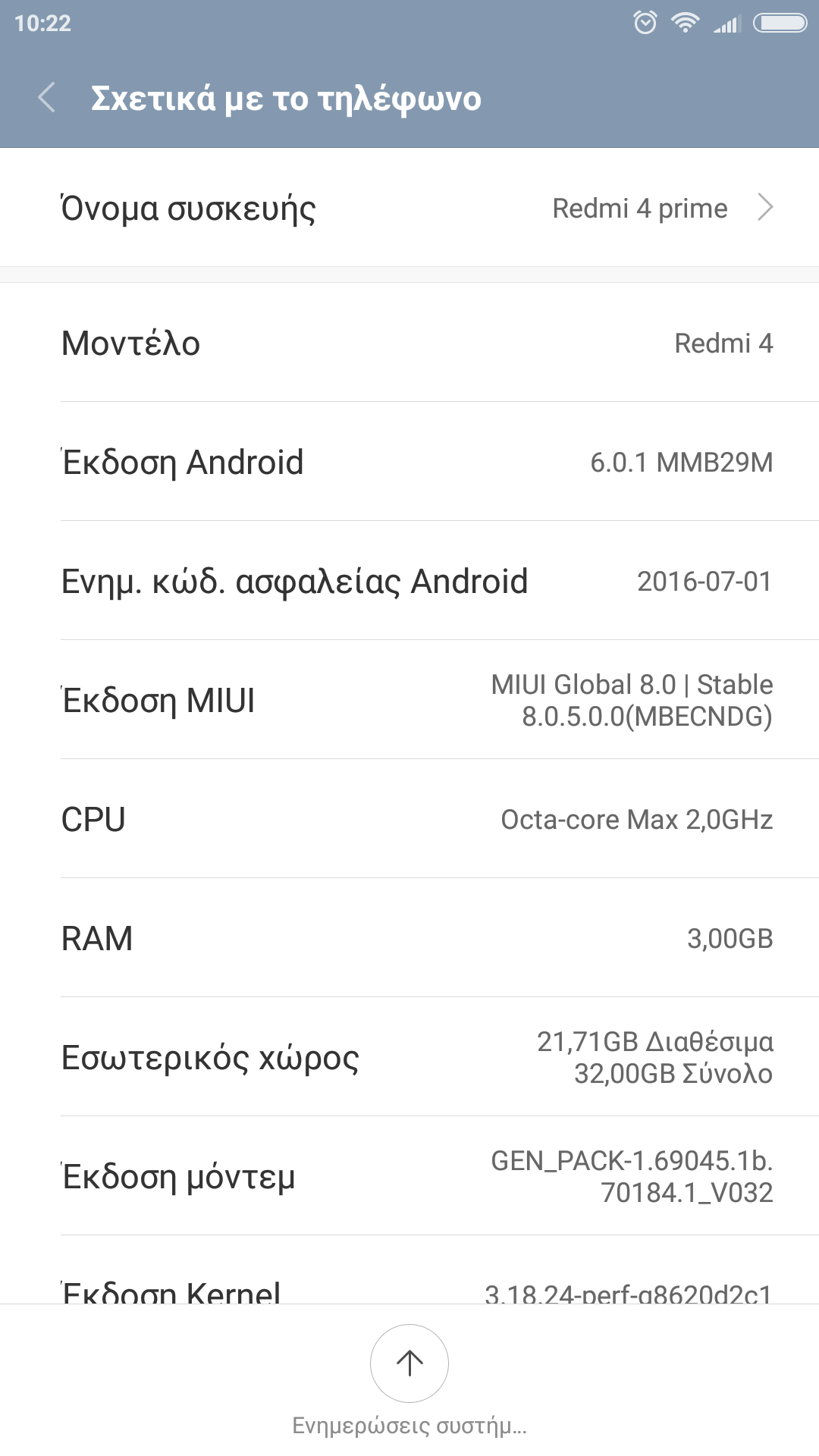Screen dimensions: 819x1456
Task: Tap the RAM row
Action: [409, 938]
